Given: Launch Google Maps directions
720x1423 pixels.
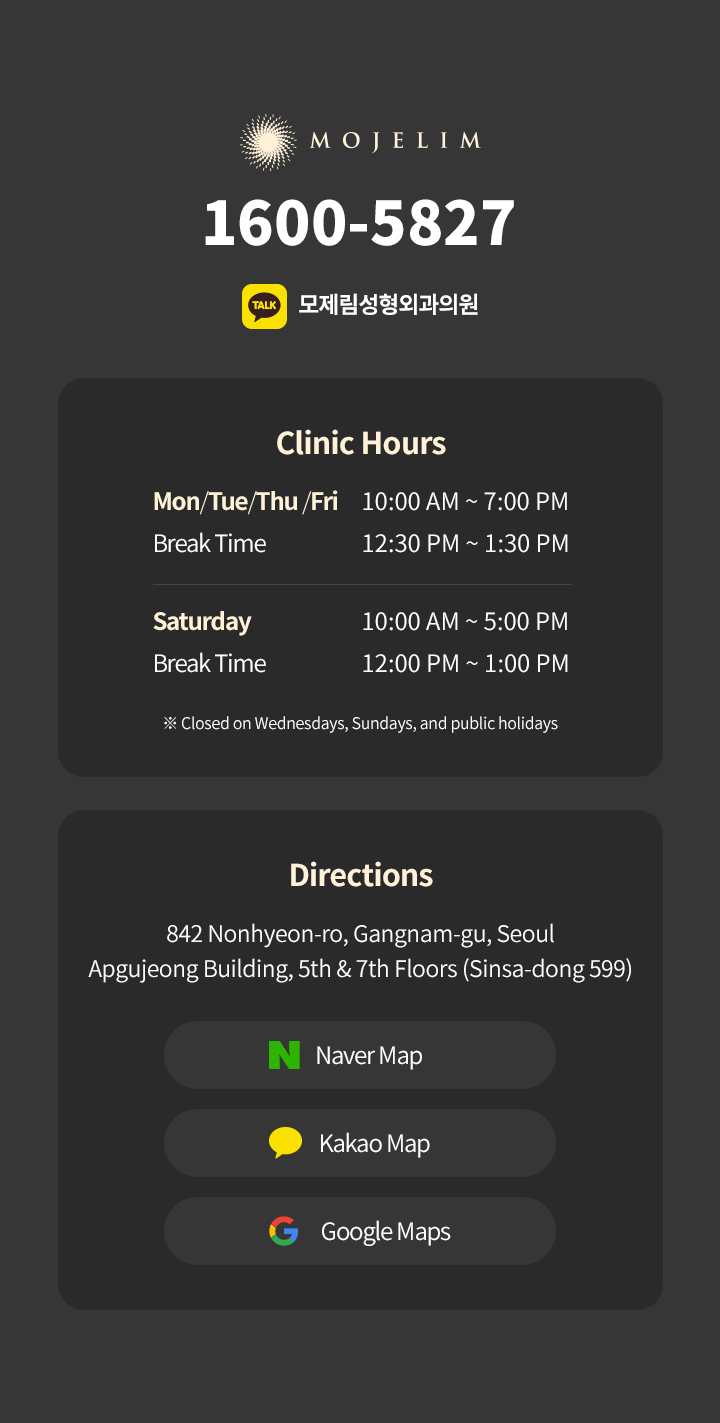Looking at the screenshot, I should point(359,1231).
